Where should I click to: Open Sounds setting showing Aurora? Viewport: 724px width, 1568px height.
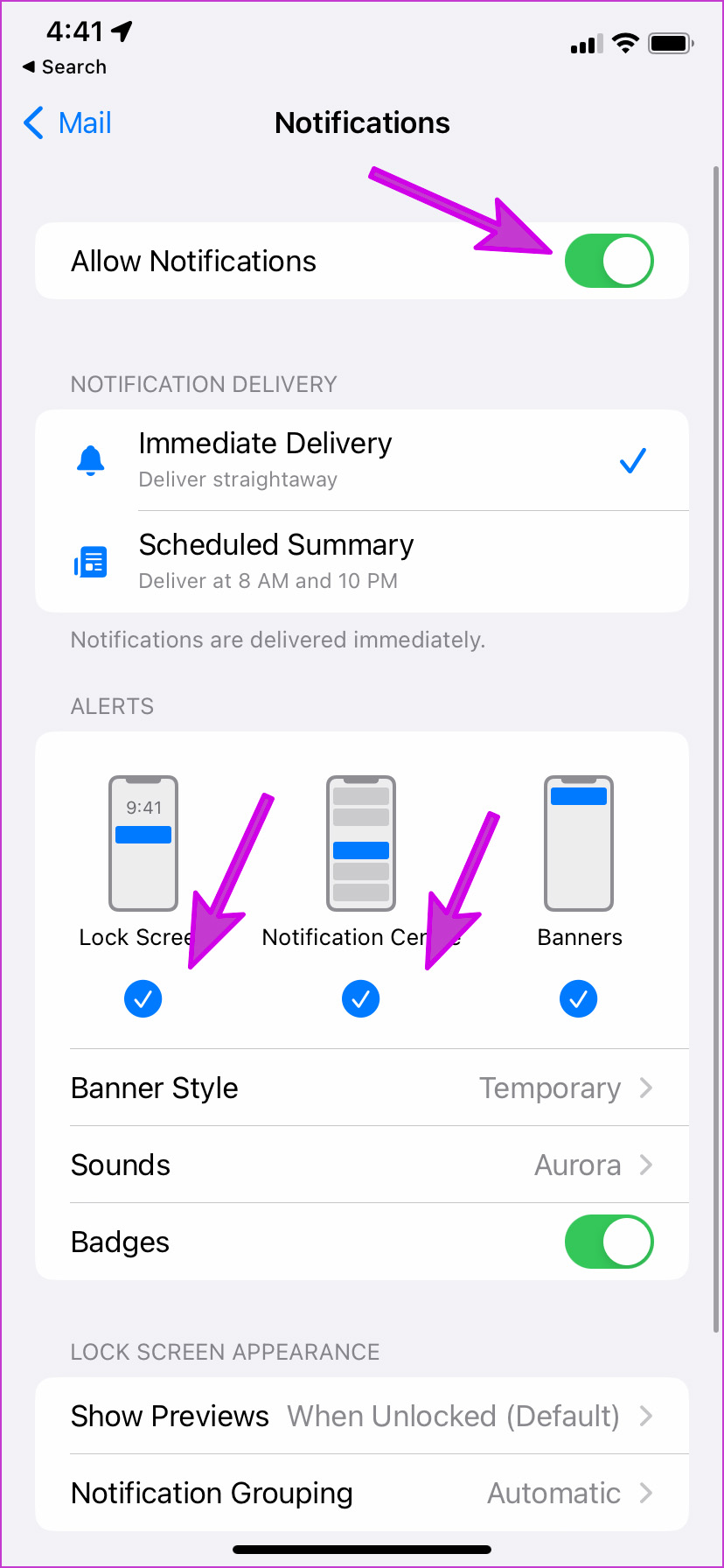tap(362, 1165)
